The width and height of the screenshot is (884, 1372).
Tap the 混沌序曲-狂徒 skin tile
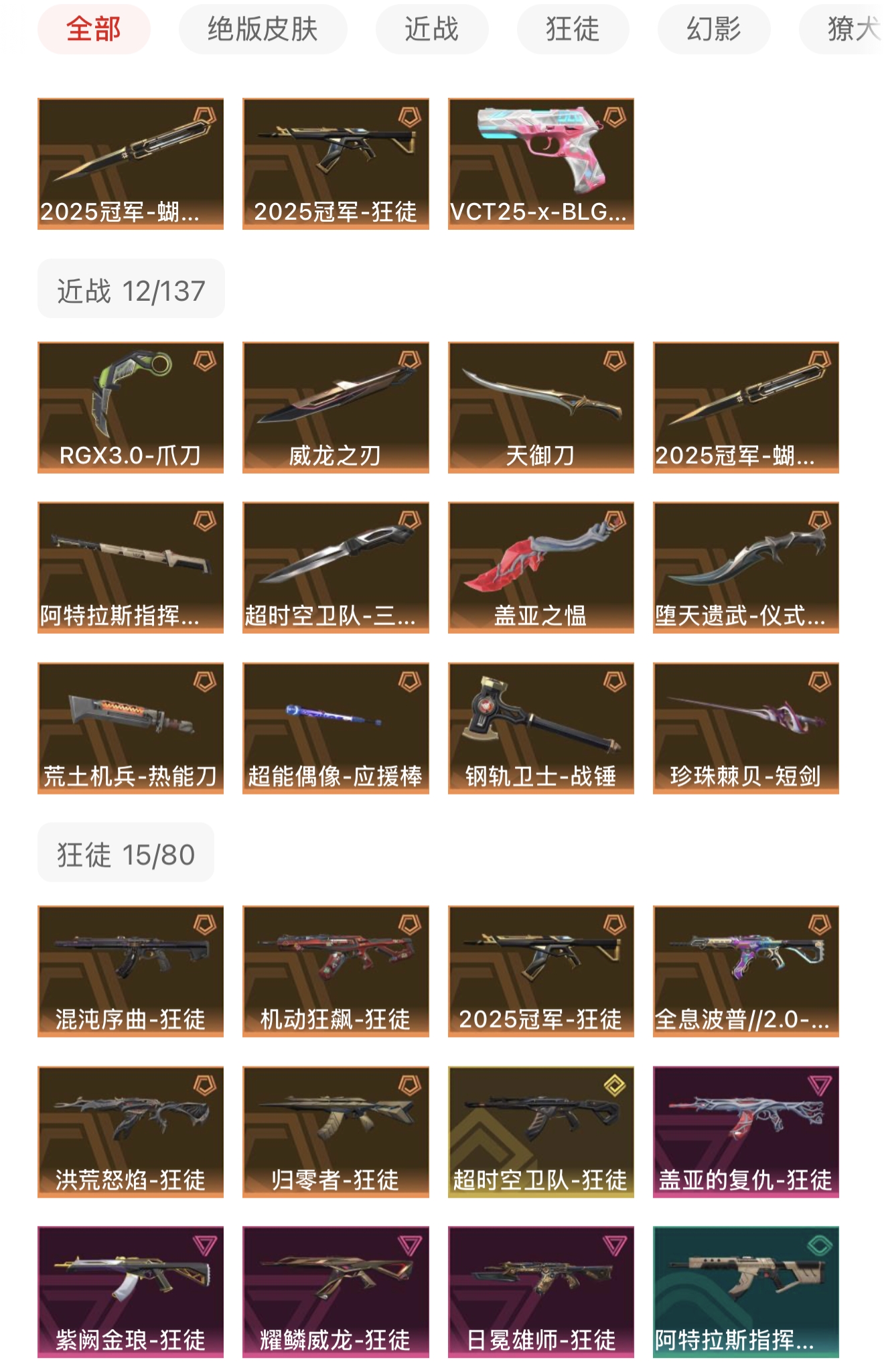(131, 971)
